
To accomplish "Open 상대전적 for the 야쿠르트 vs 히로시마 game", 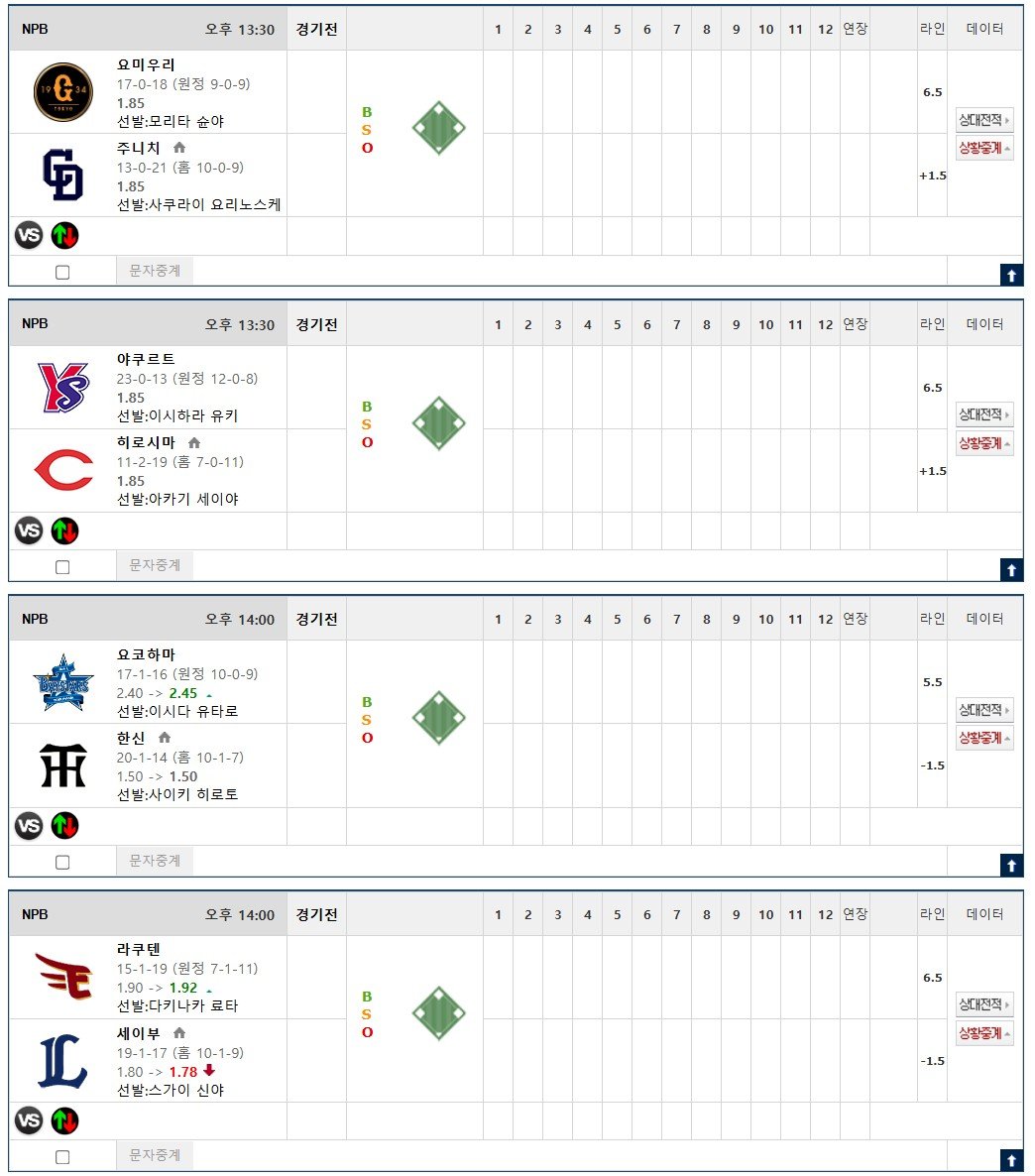I will tap(984, 414).
